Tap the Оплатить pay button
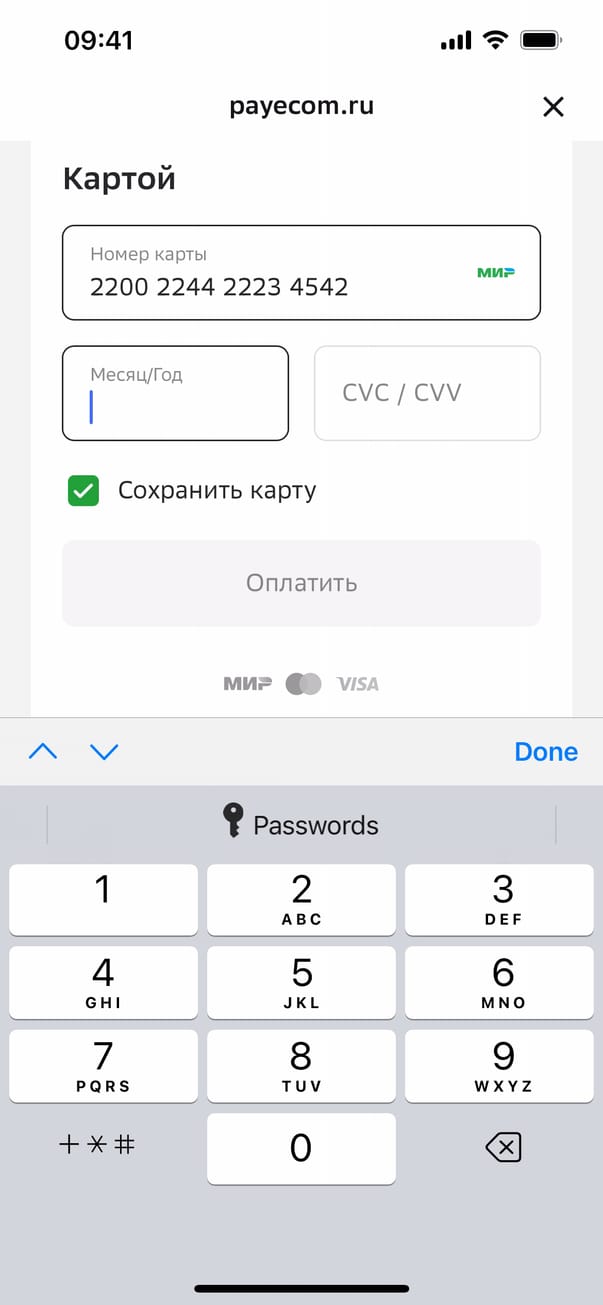The width and height of the screenshot is (603, 1305). (x=301, y=583)
